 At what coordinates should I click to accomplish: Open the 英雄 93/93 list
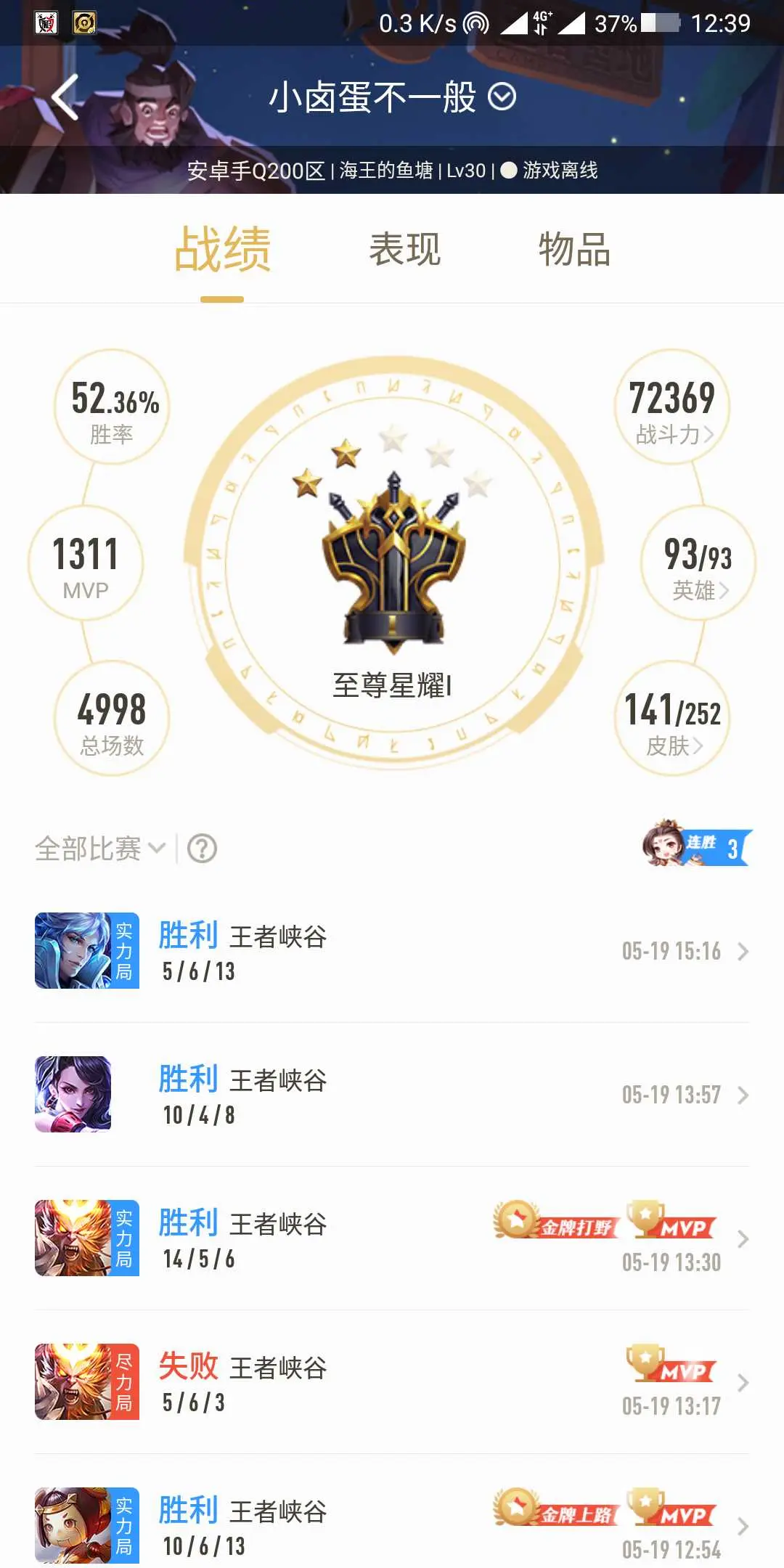click(x=698, y=563)
